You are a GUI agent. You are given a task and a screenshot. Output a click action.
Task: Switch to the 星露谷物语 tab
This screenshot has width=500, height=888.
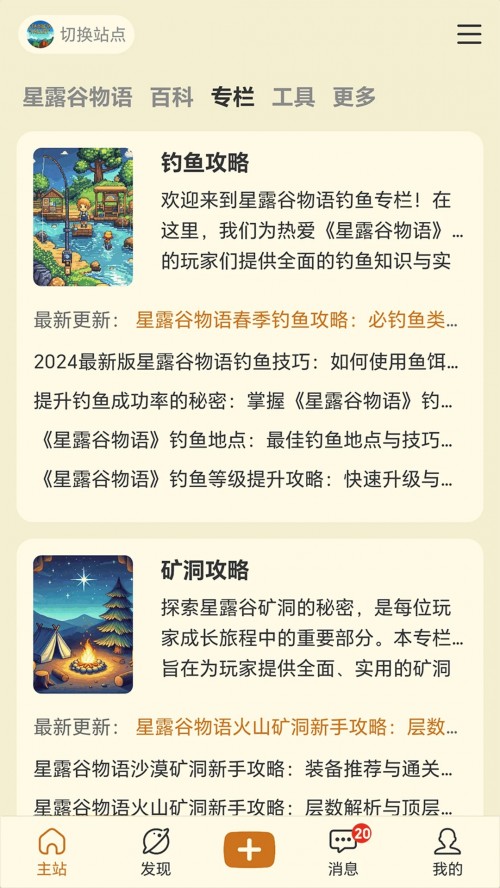[x=78, y=97]
